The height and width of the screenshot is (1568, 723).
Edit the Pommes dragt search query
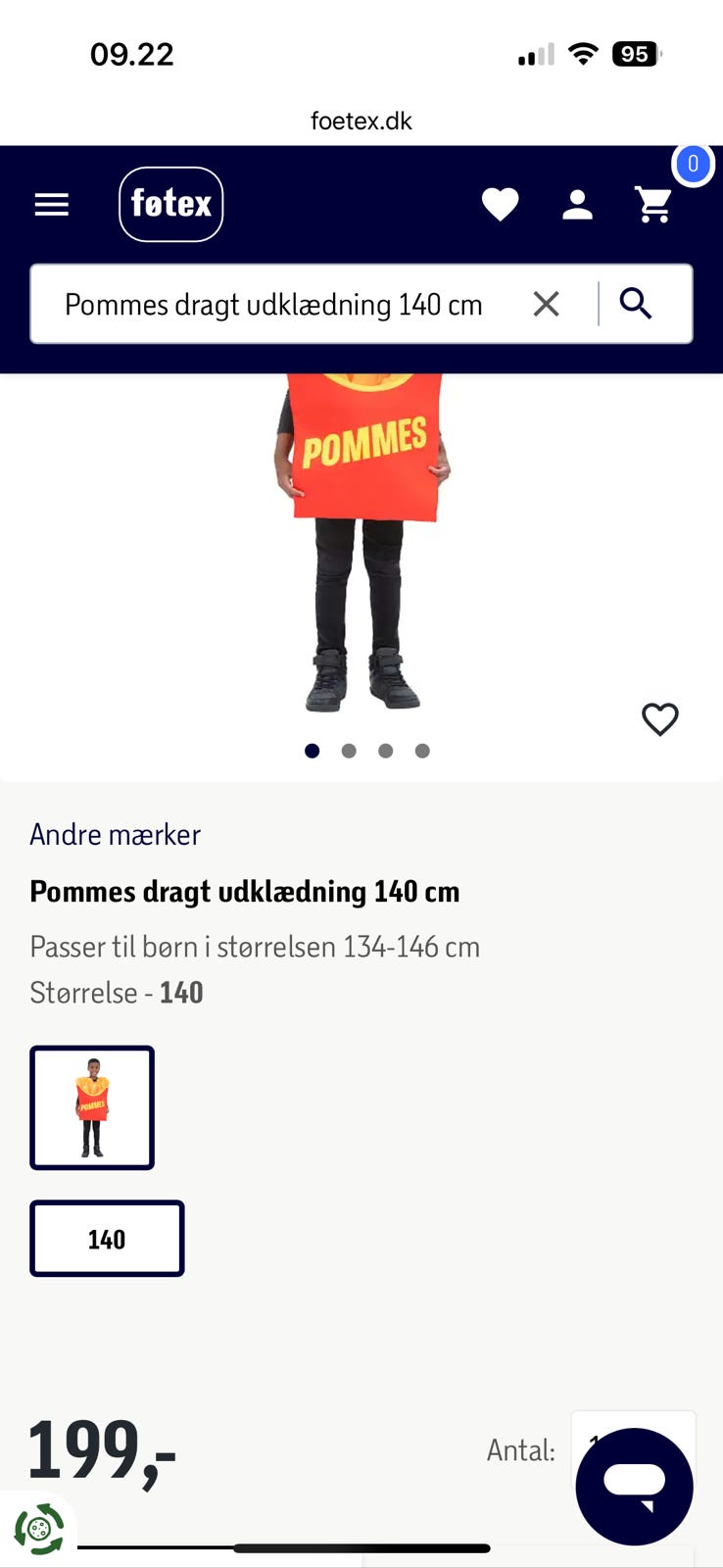274,305
